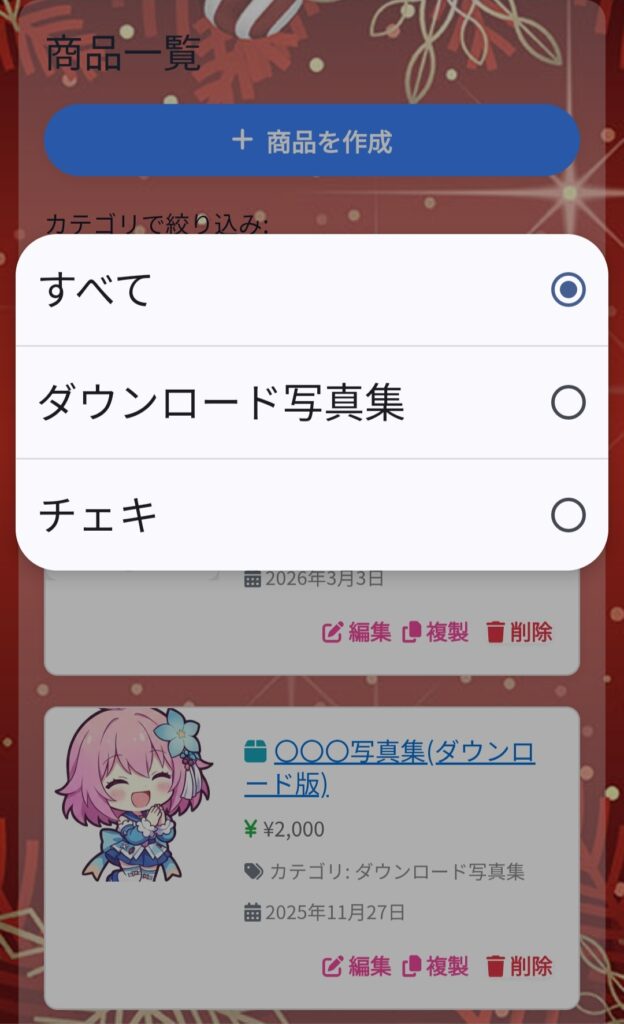Choose ダウンロード写真集 in the category filter
The height and width of the screenshot is (1024, 624).
(x=311, y=403)
